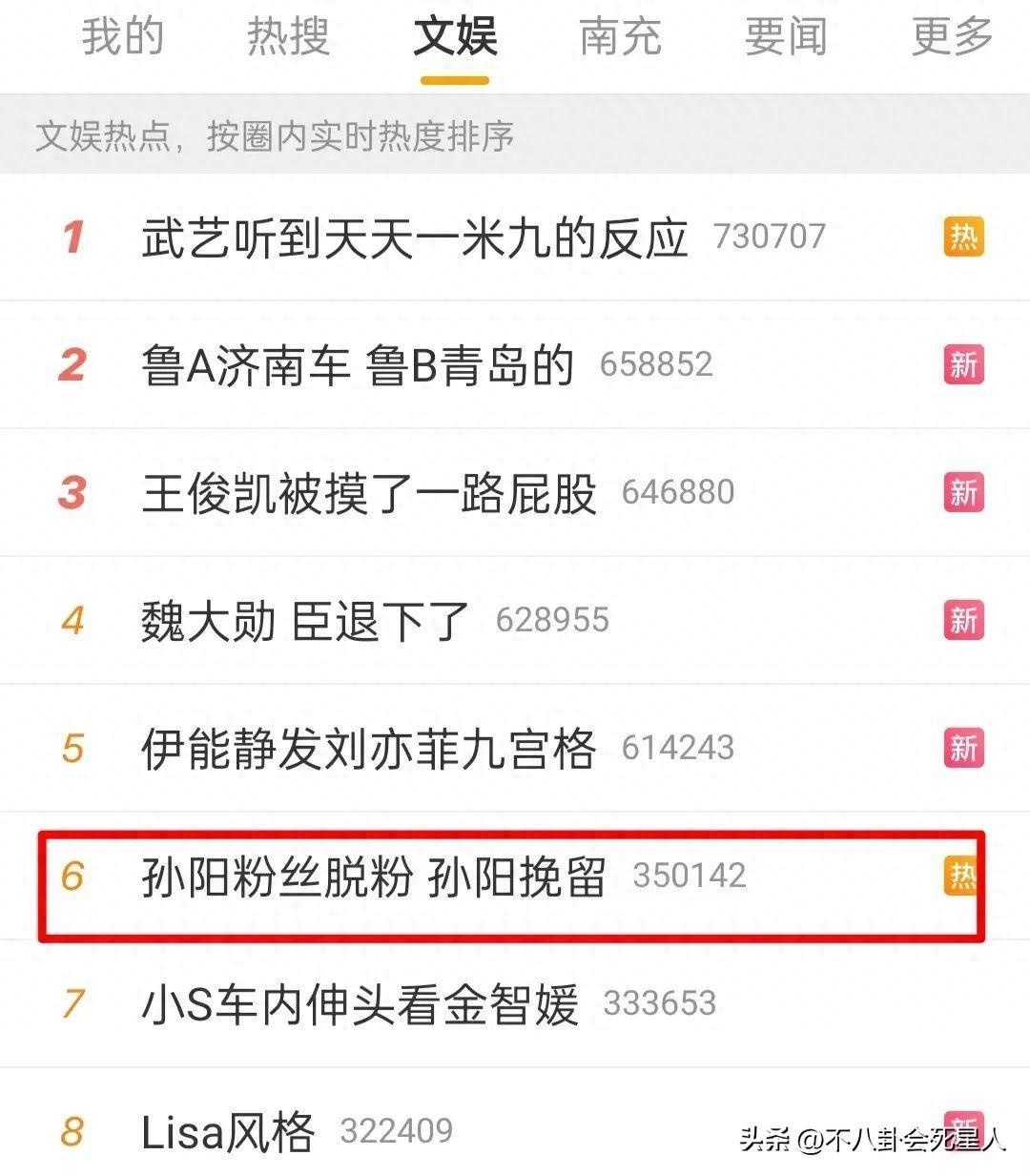Open topic 孙阳粉丝脱粉 孙阳挽留
Screen dimensions: 1030x1176
tap(374, 877)
